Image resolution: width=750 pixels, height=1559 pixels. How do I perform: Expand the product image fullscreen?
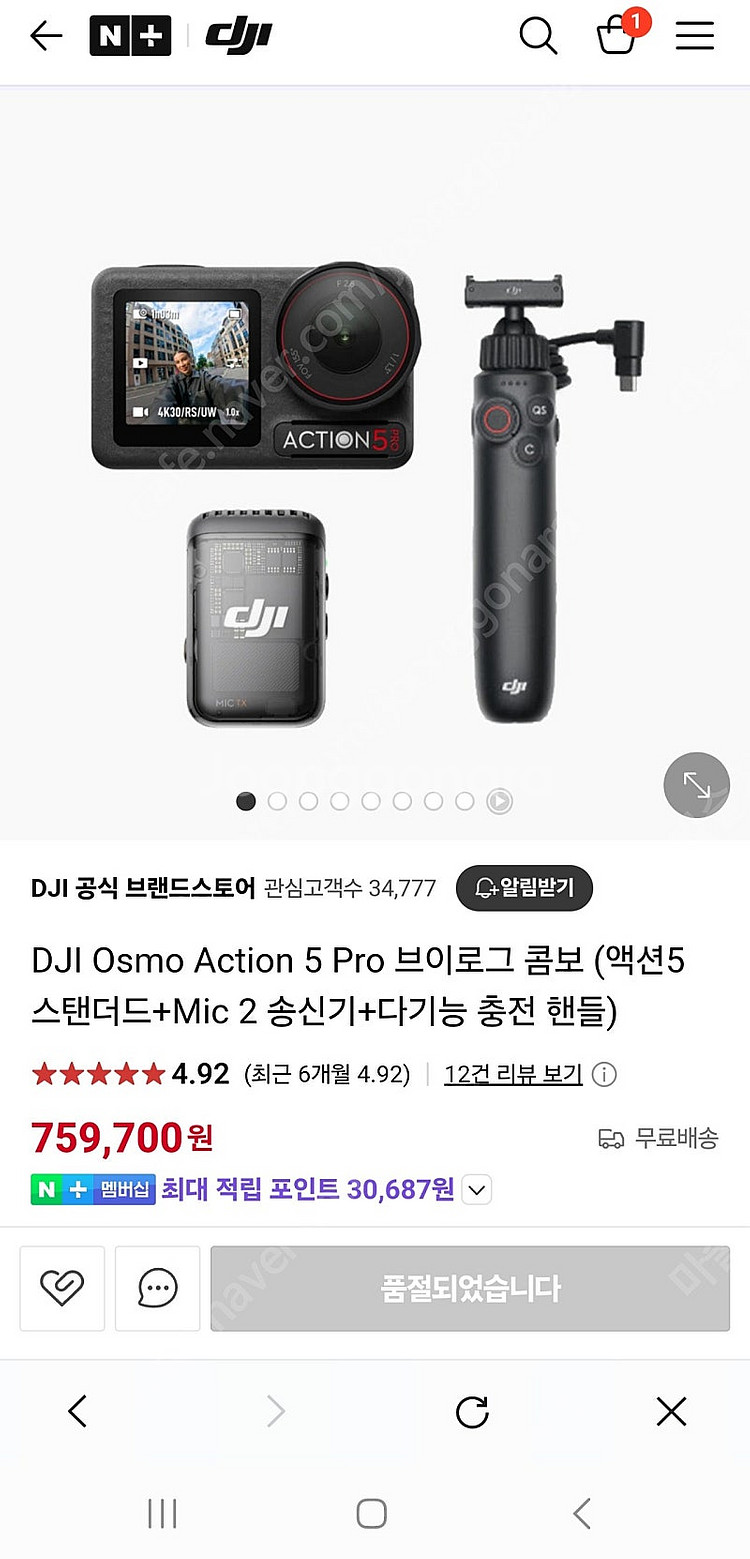[x=697, y=785]
